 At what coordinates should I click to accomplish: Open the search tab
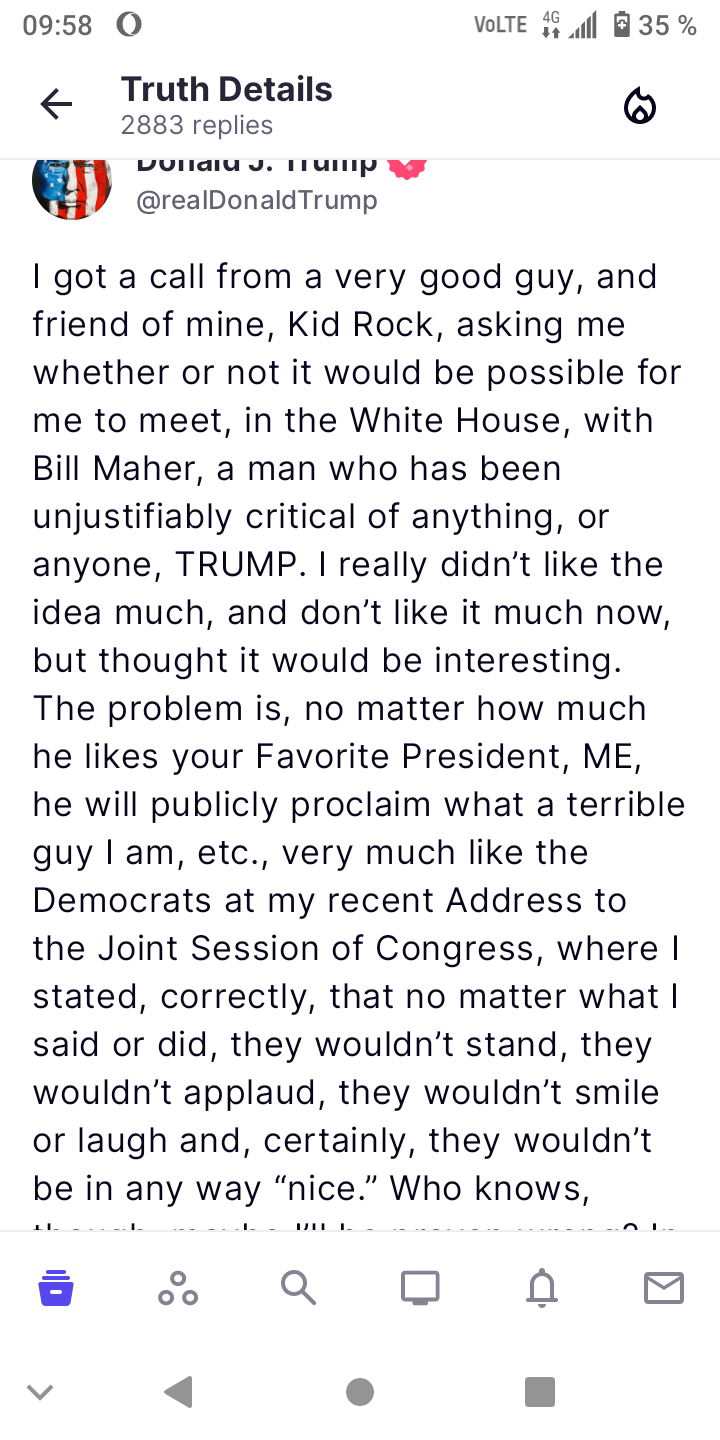point(298,1287)
